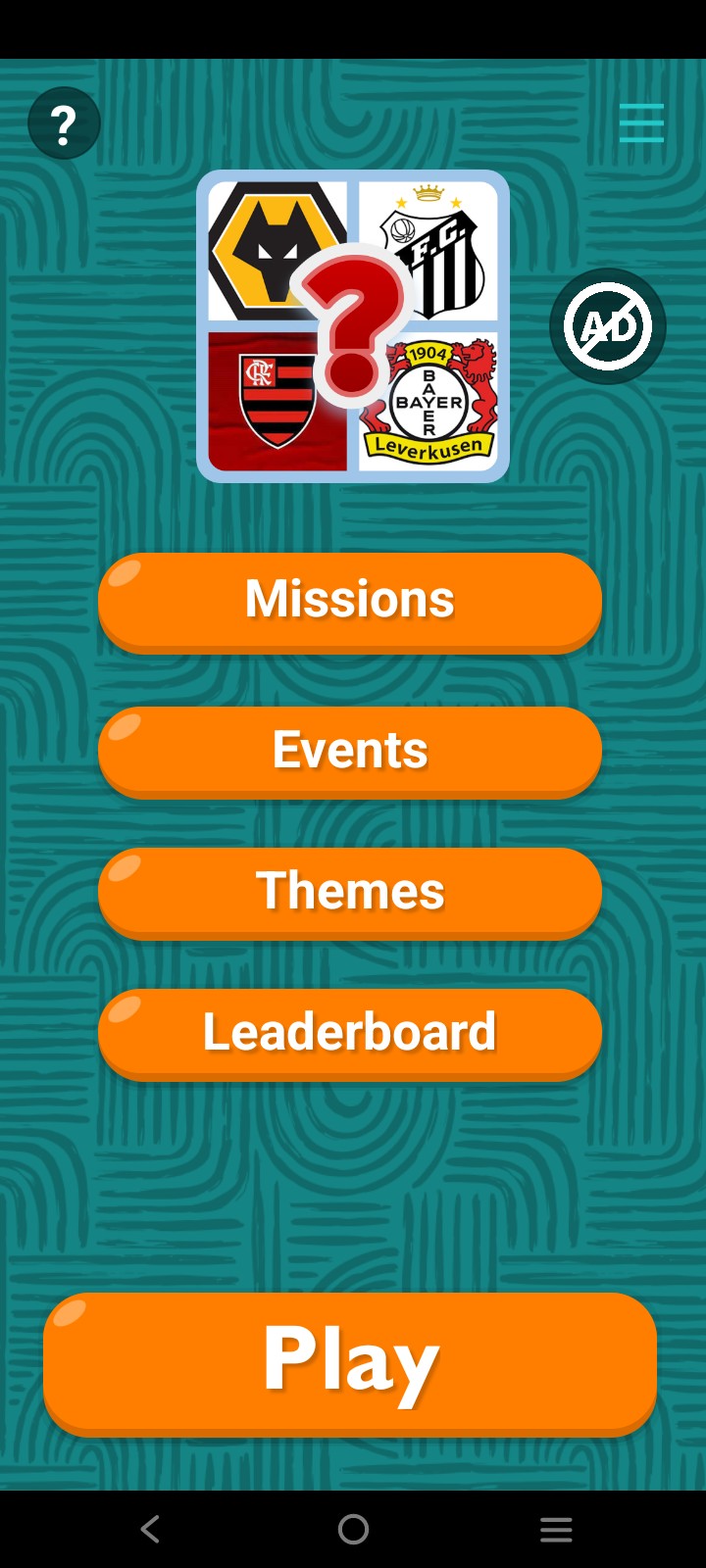Go back using system back button
Screen dimensions: 706x1568
click(x=150, y=1529)
